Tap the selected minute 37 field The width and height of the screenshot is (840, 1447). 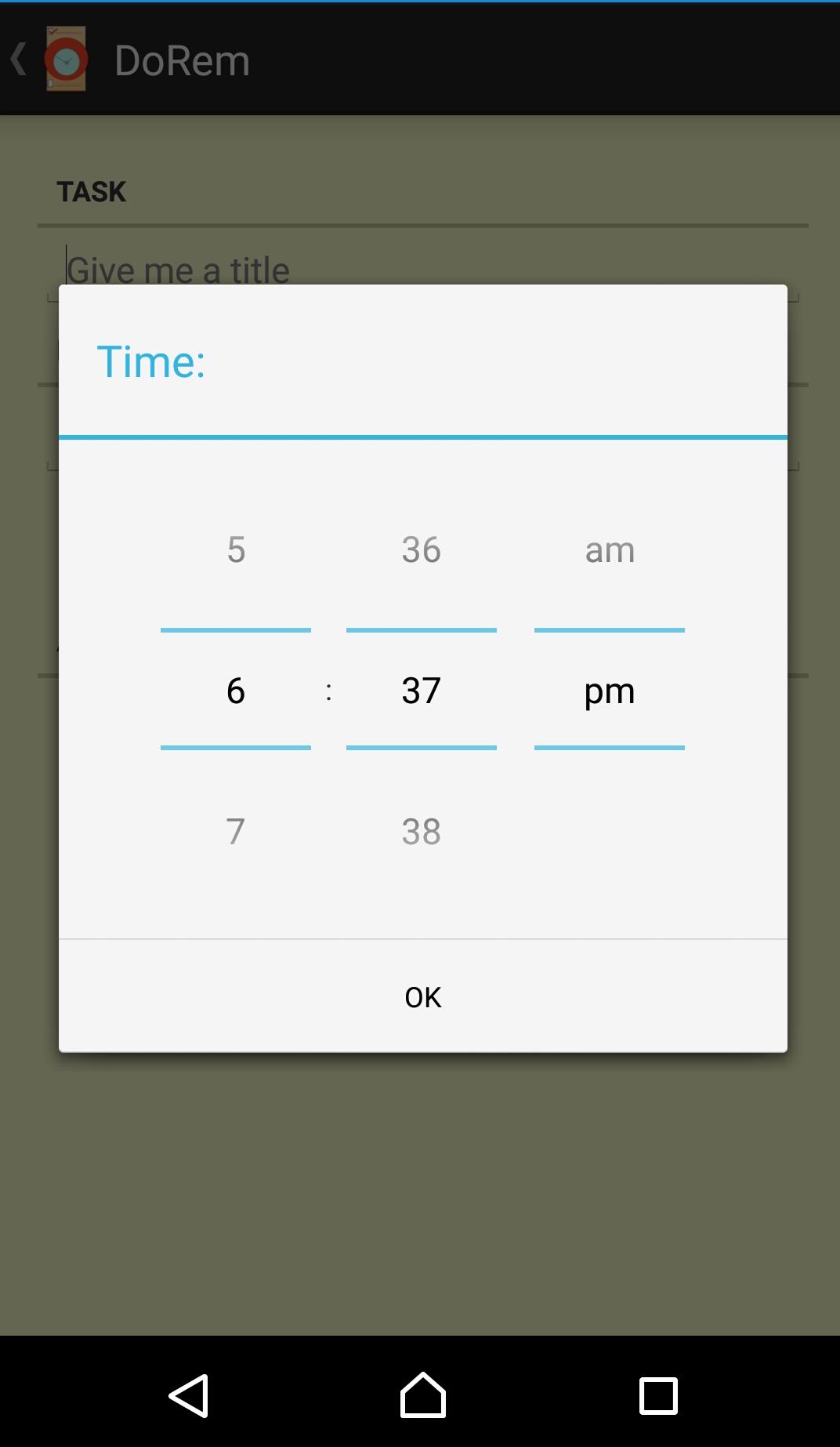click(x=422, y=691)
